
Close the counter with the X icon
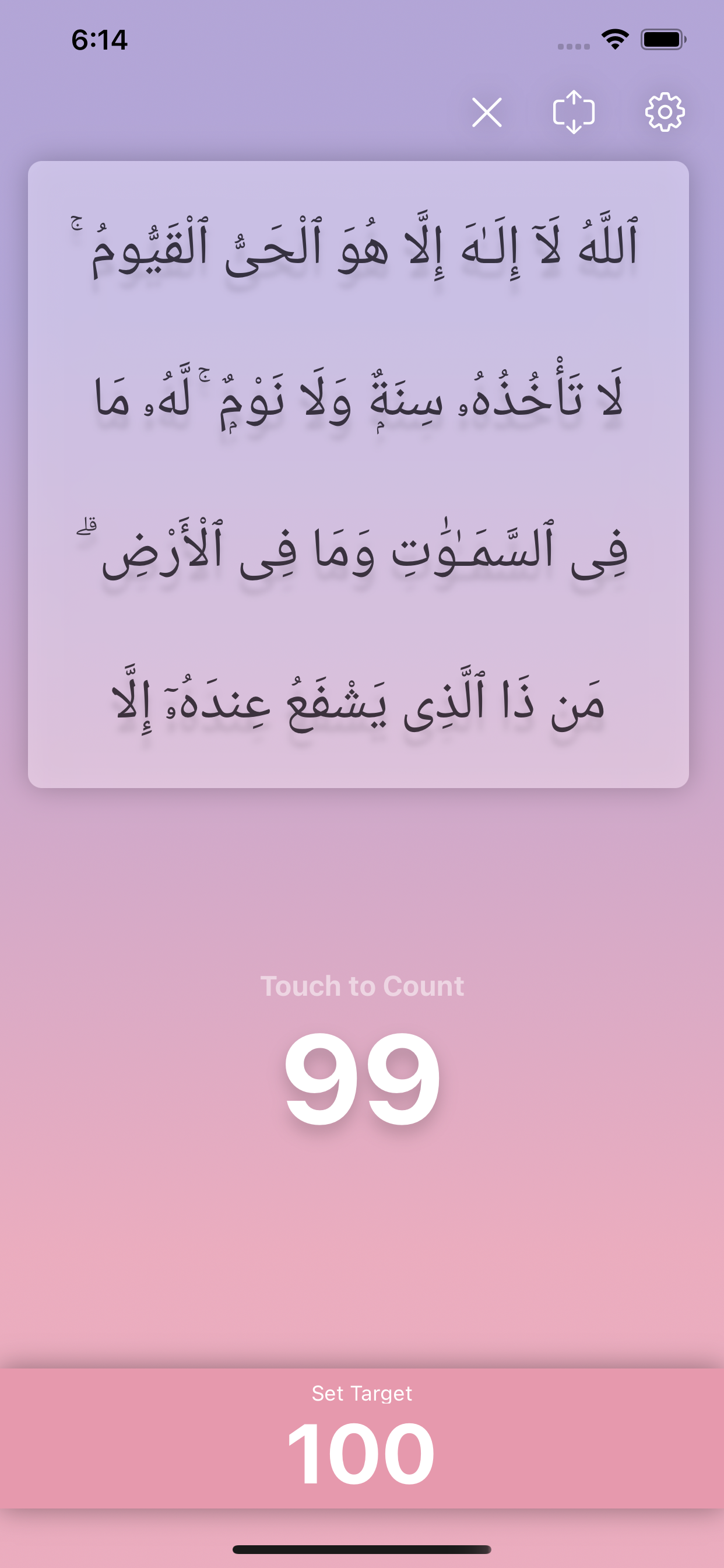tap(487, 113)
